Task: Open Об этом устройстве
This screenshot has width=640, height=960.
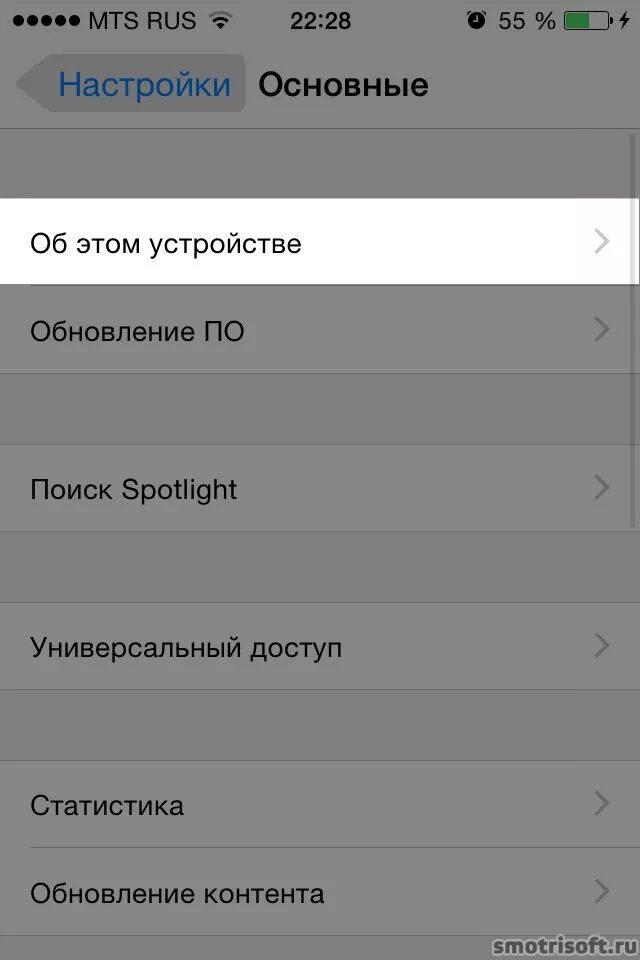Action: pos(320,242)
